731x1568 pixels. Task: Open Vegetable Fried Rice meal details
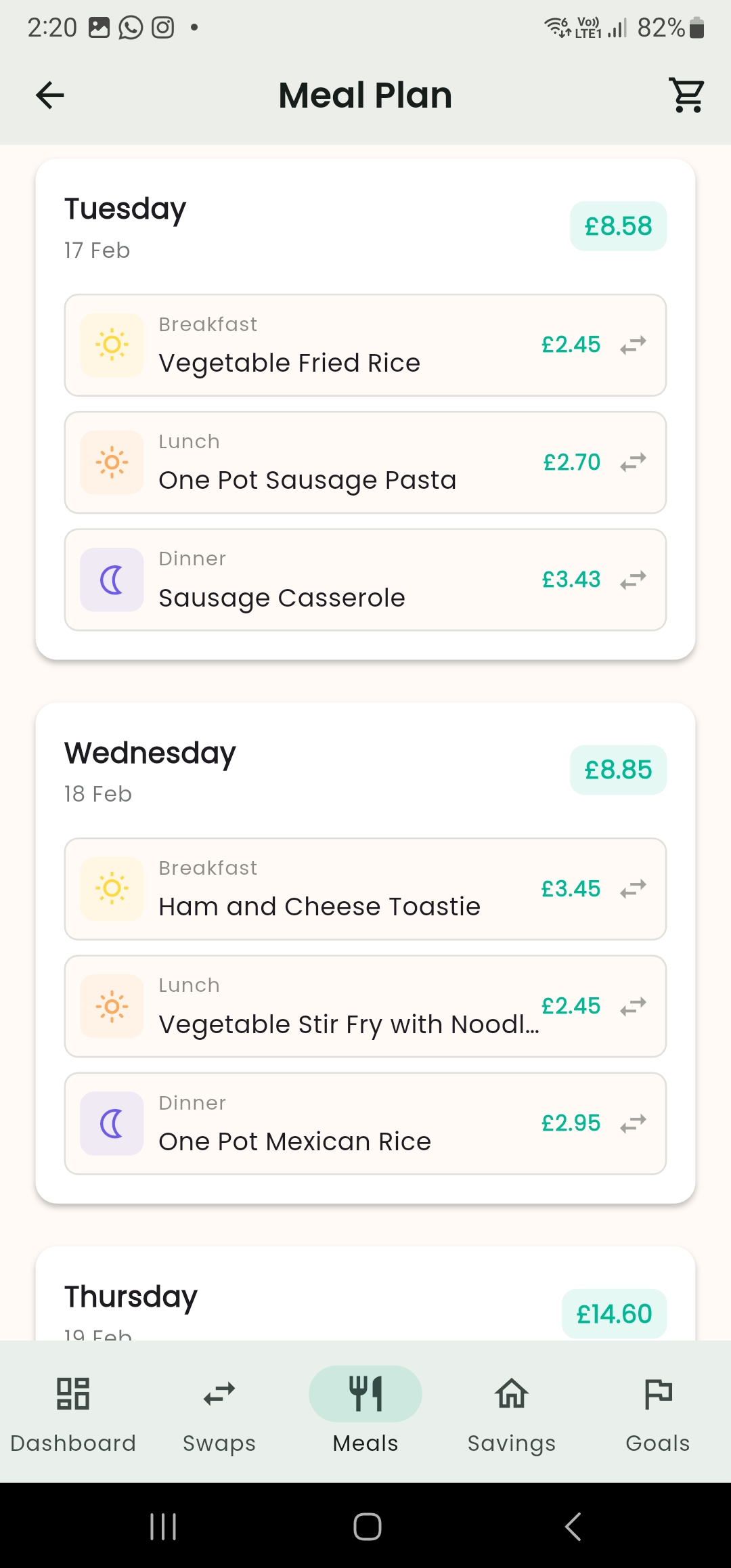pyautogui.click(x=290, y=362)
